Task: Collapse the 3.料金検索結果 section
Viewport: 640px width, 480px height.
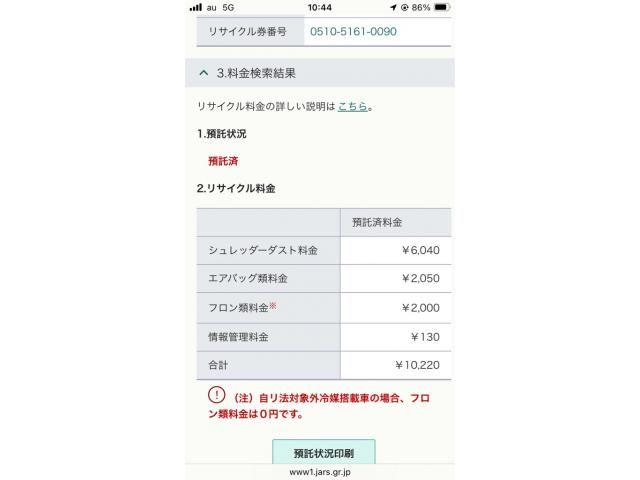Action: point(205,73)
